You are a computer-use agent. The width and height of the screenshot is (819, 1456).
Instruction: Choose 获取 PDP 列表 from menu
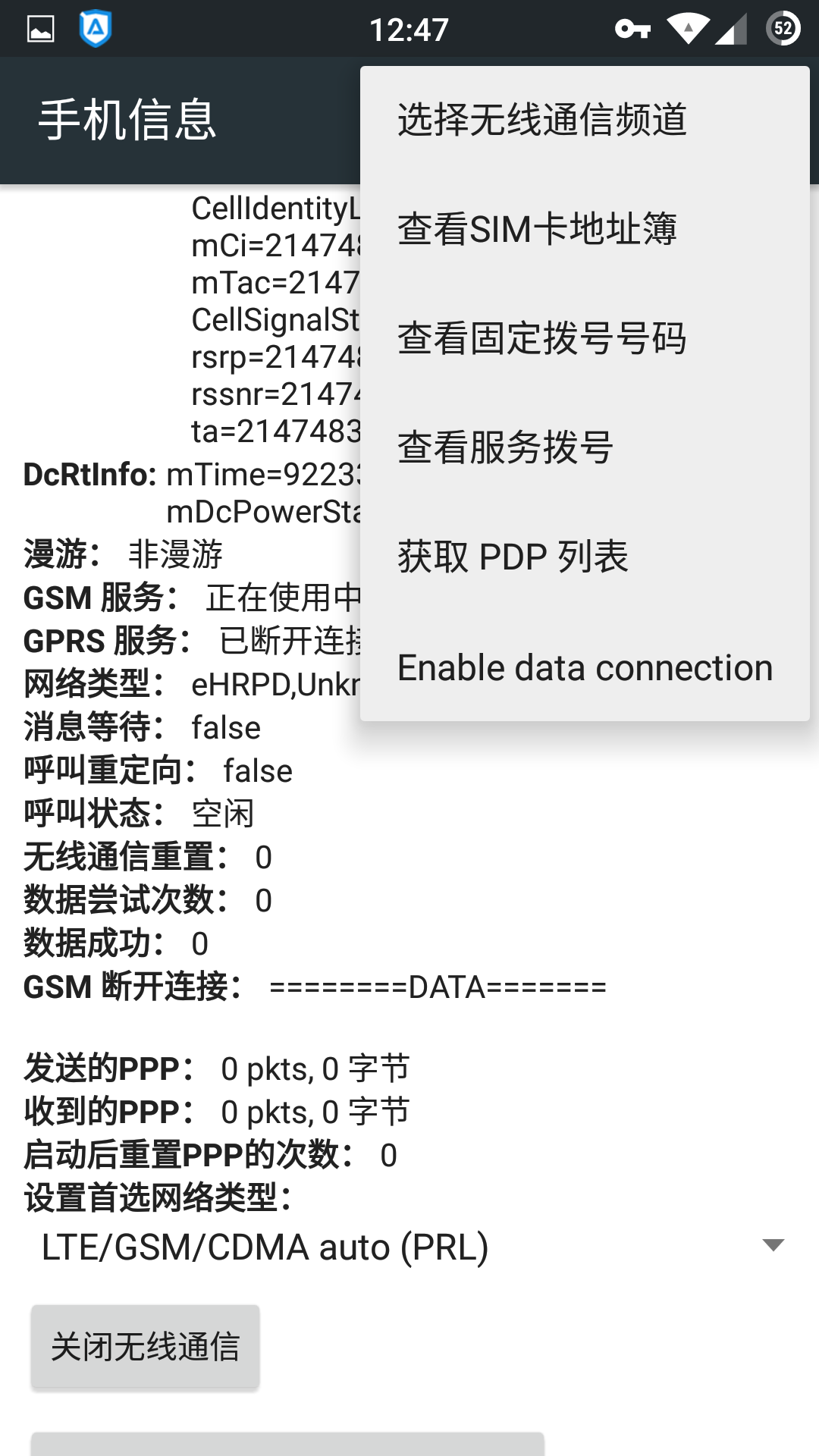click(513, 557)
